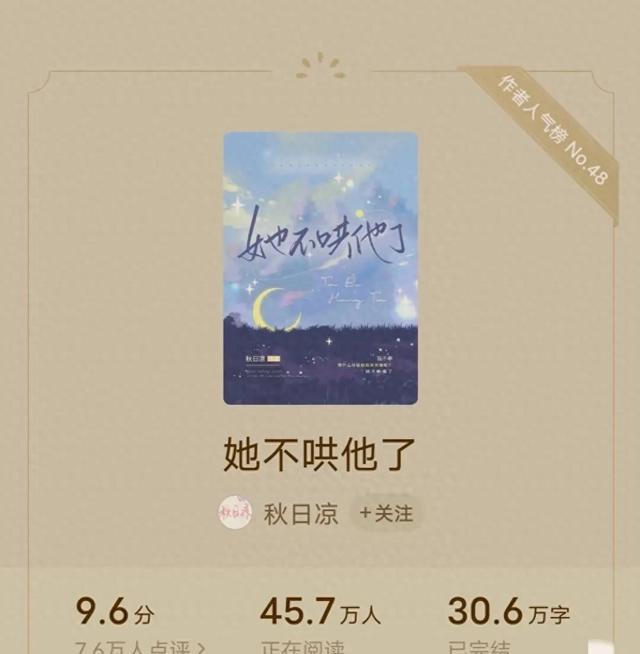
Task: View the 7.6万人点评 reviews
Action: pyautogui.click(x=140, y=646)
